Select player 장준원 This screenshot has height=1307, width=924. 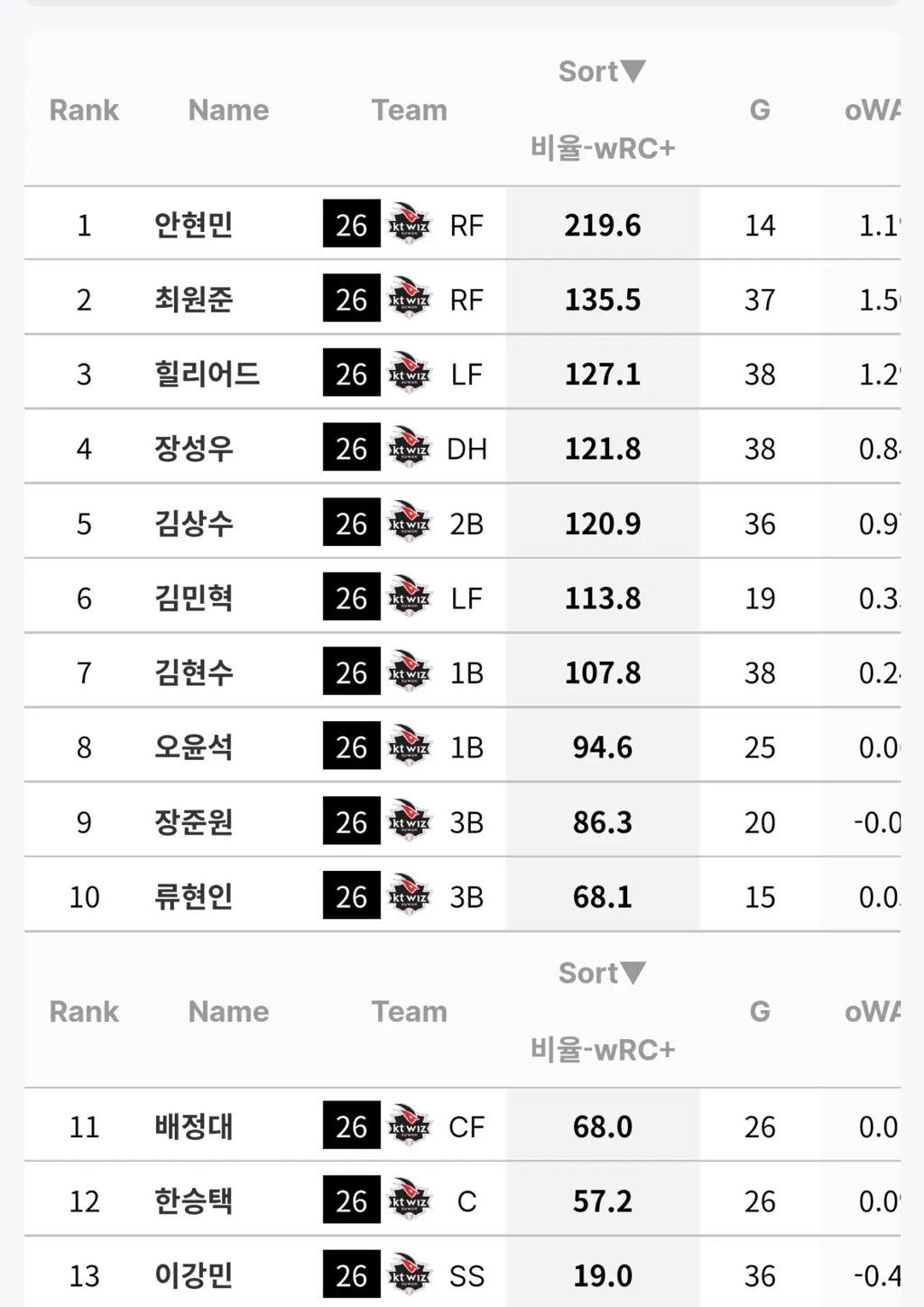coord(193,821)
